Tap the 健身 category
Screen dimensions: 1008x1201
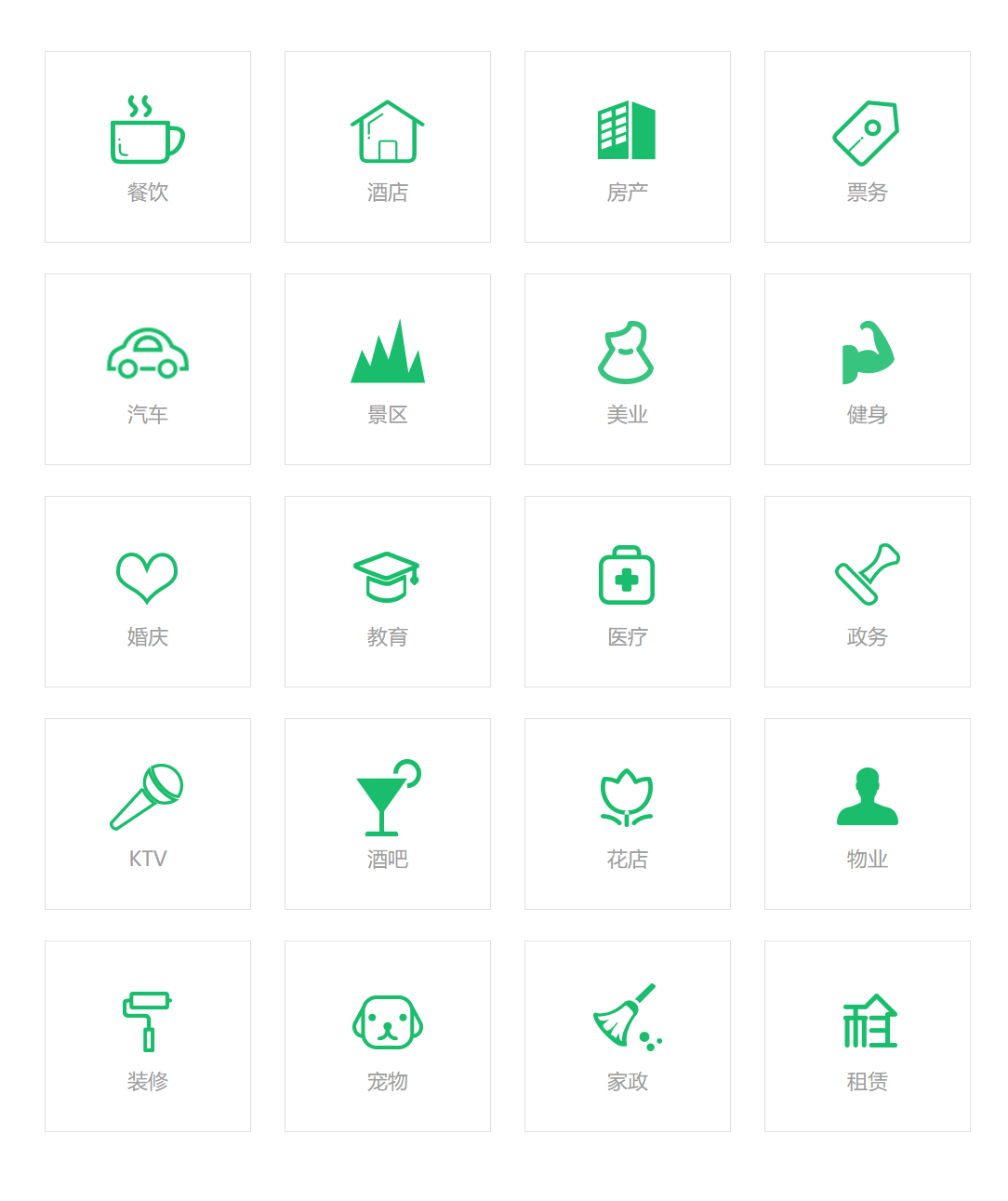coord(868,369)
